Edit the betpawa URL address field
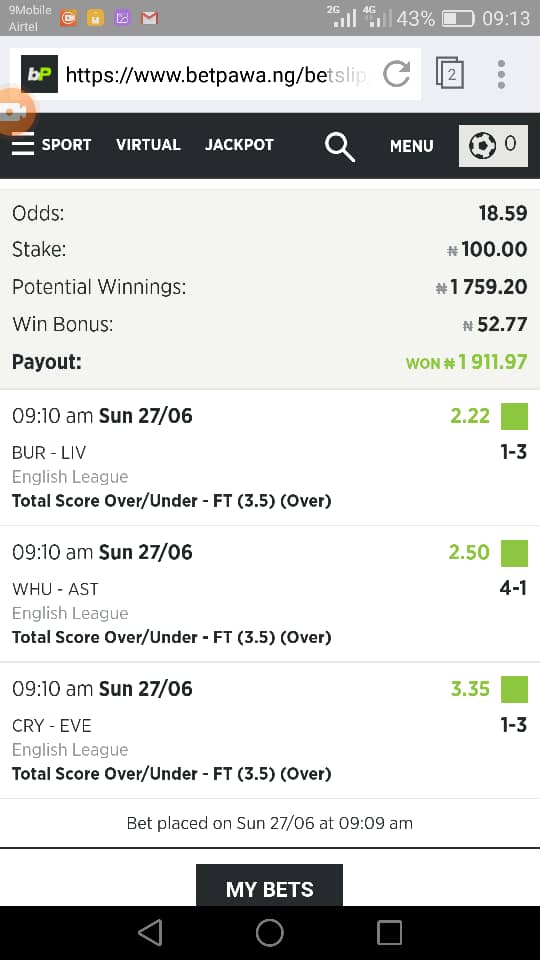 pyautogui.click(x=216, y=75)
